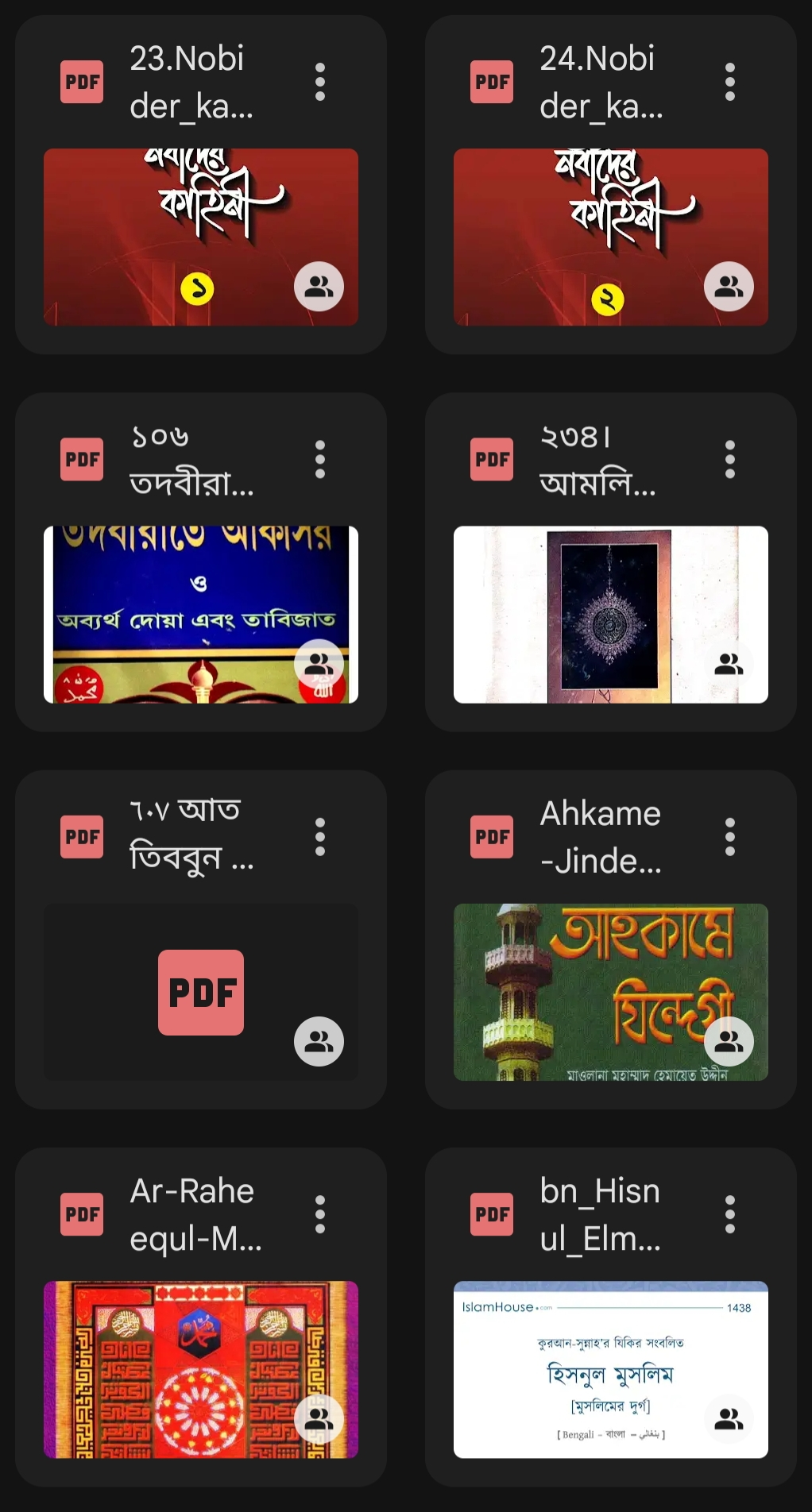812x1512 pixels.
Task: Click the large PDF placeholder icon on ৭.৭ আত তিববুন
Action: click(200, 990)
